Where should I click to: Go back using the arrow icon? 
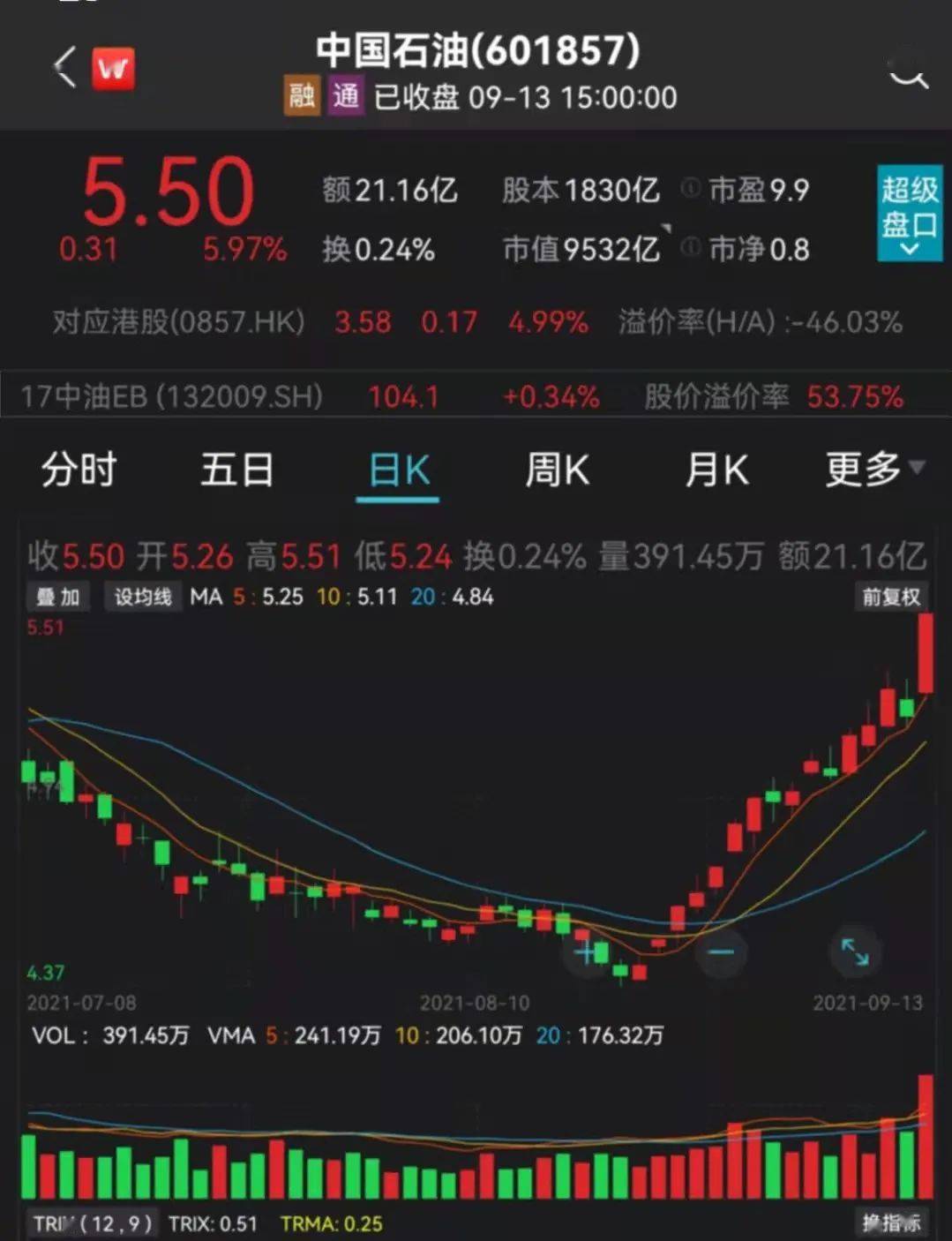(x=65, y=68)
